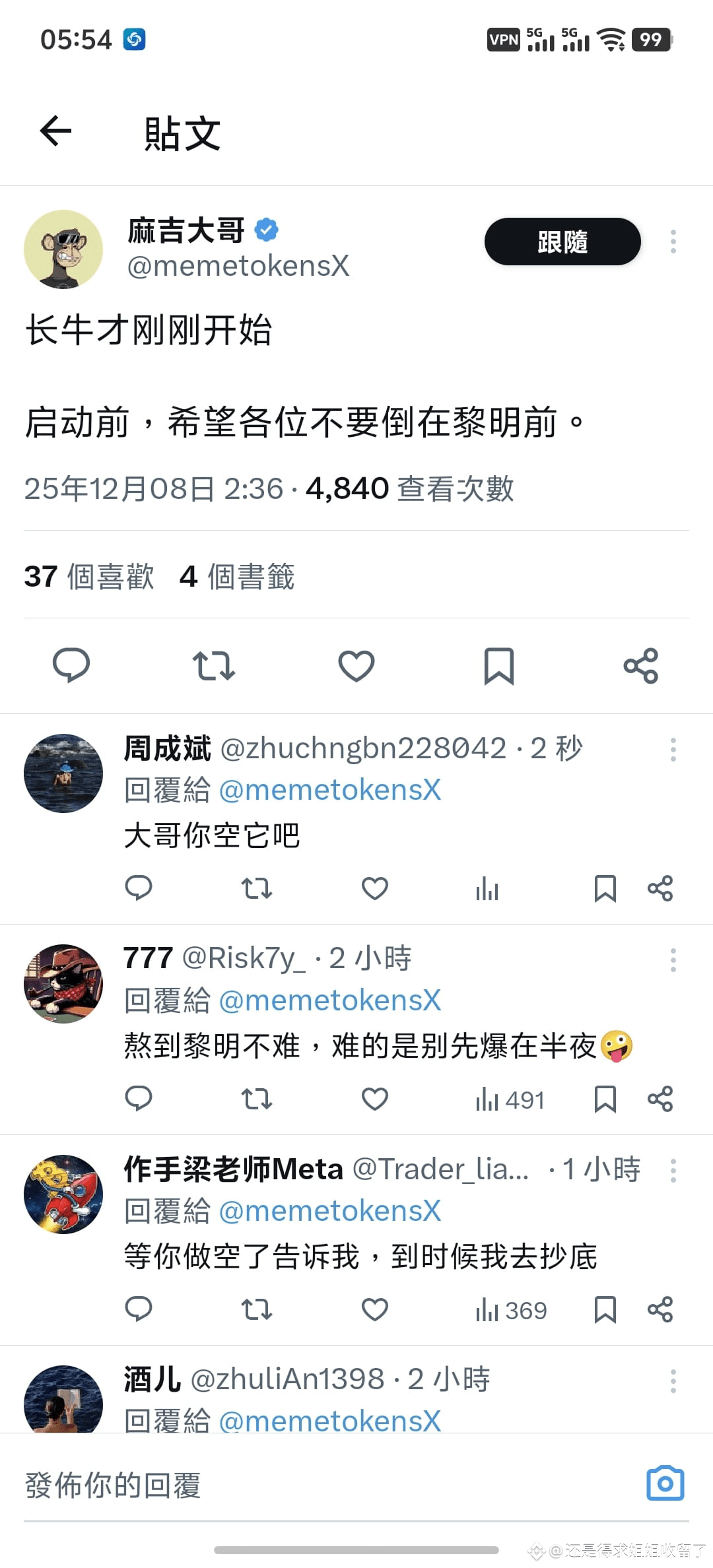Screen dimensions: 713x1568
Task: Share 作手梁老师Meta's reply
Action: 660,1309
